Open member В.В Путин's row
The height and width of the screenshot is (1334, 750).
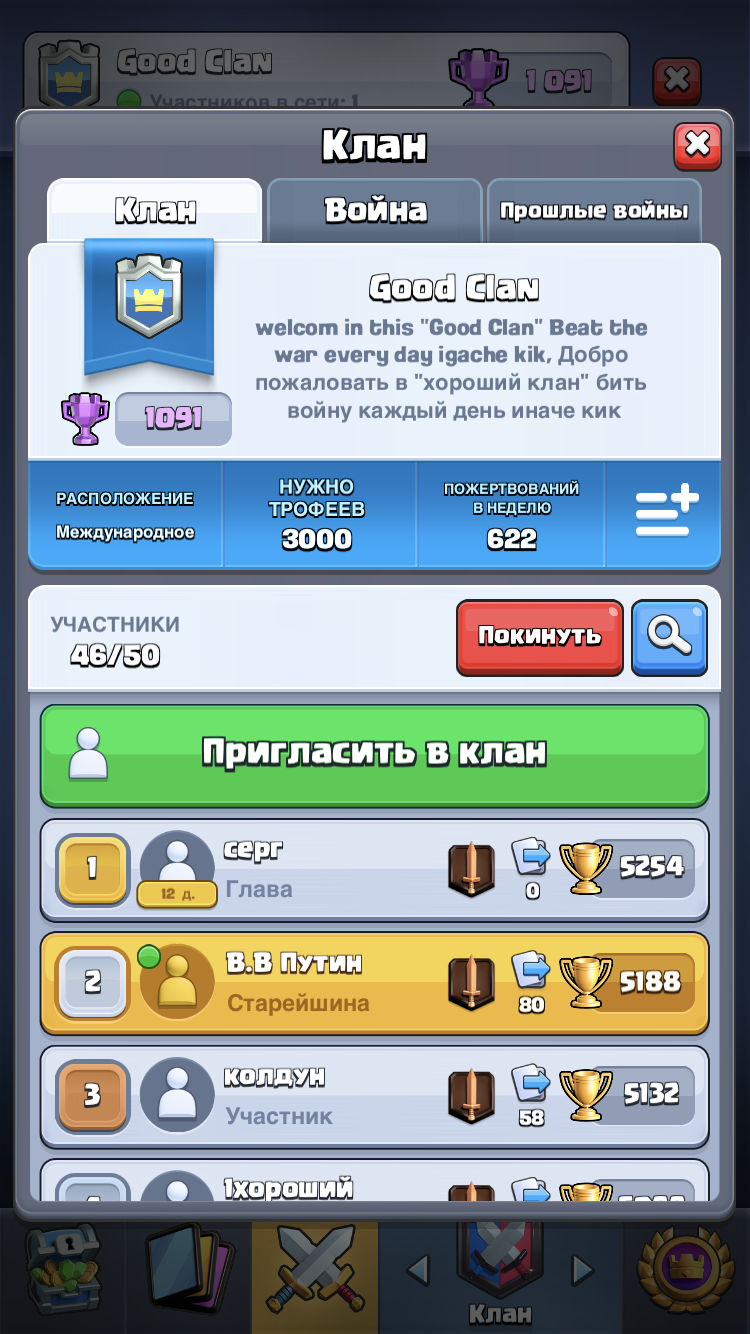(x=374, y=983)
